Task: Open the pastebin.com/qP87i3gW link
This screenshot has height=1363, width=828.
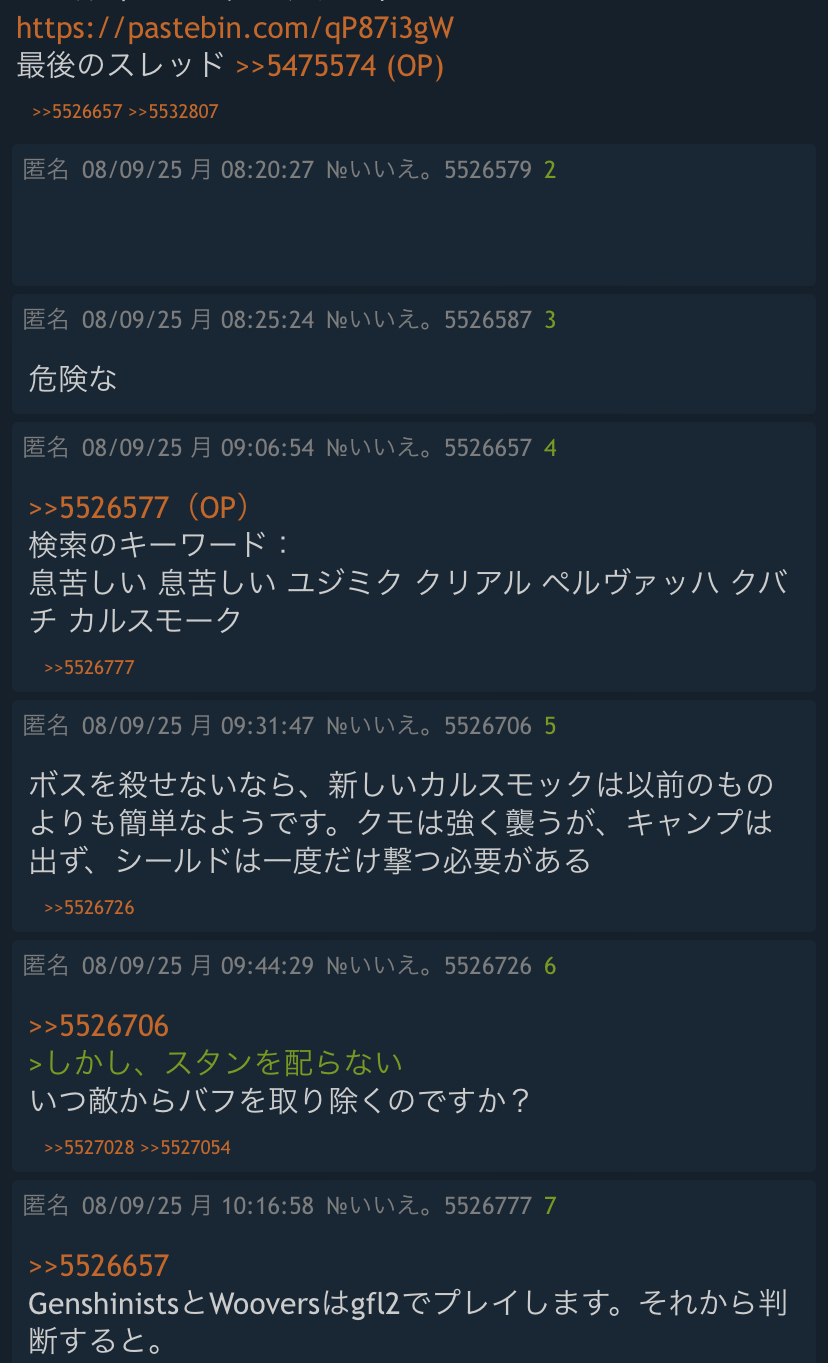Action: point(235,27)
